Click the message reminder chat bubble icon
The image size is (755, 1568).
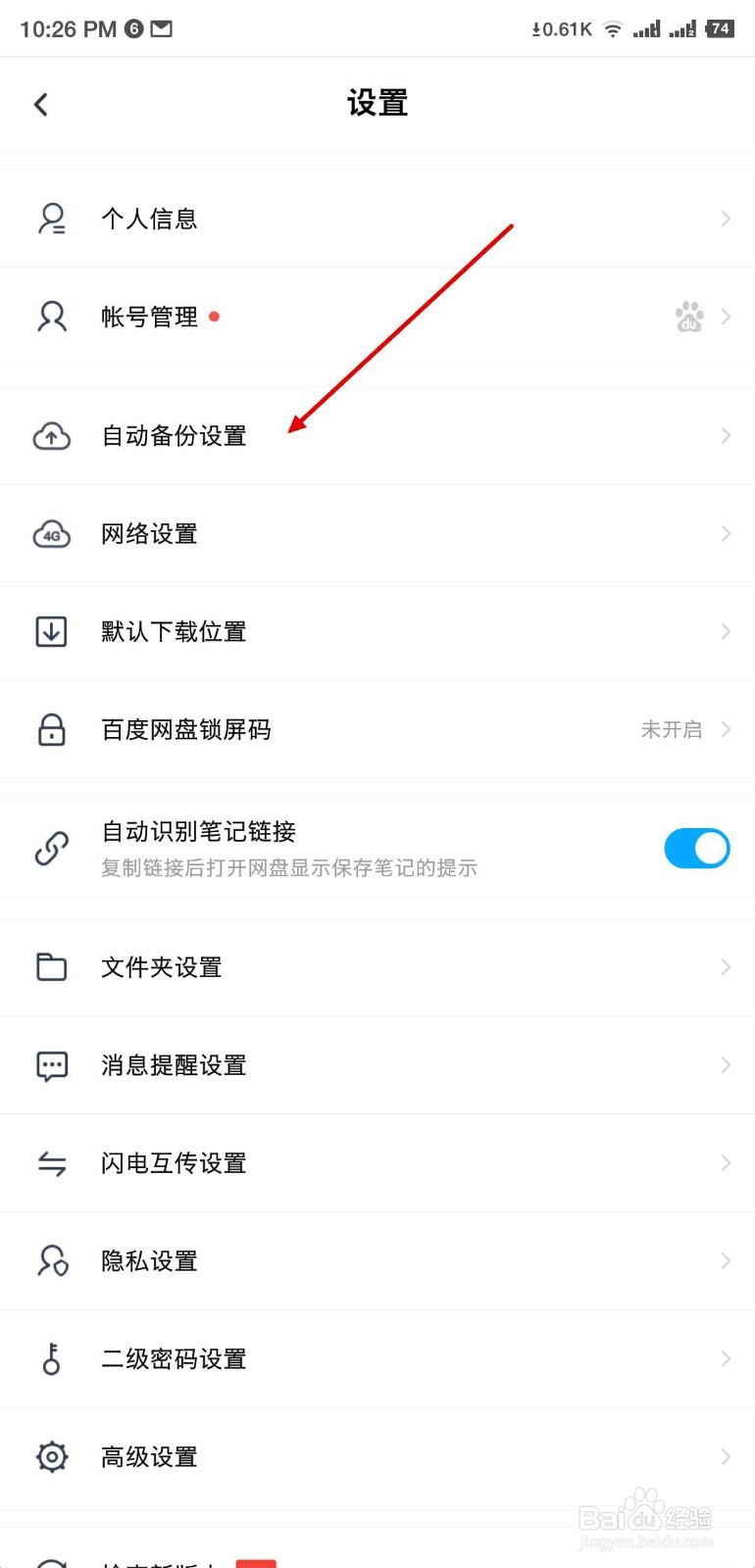tap(51, 1065)
